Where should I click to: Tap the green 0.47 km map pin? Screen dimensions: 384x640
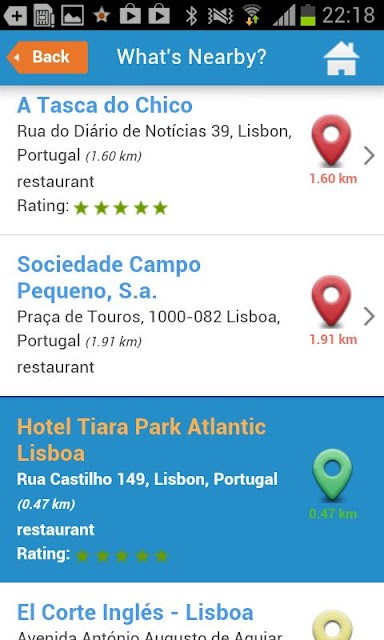click(332, 475)
